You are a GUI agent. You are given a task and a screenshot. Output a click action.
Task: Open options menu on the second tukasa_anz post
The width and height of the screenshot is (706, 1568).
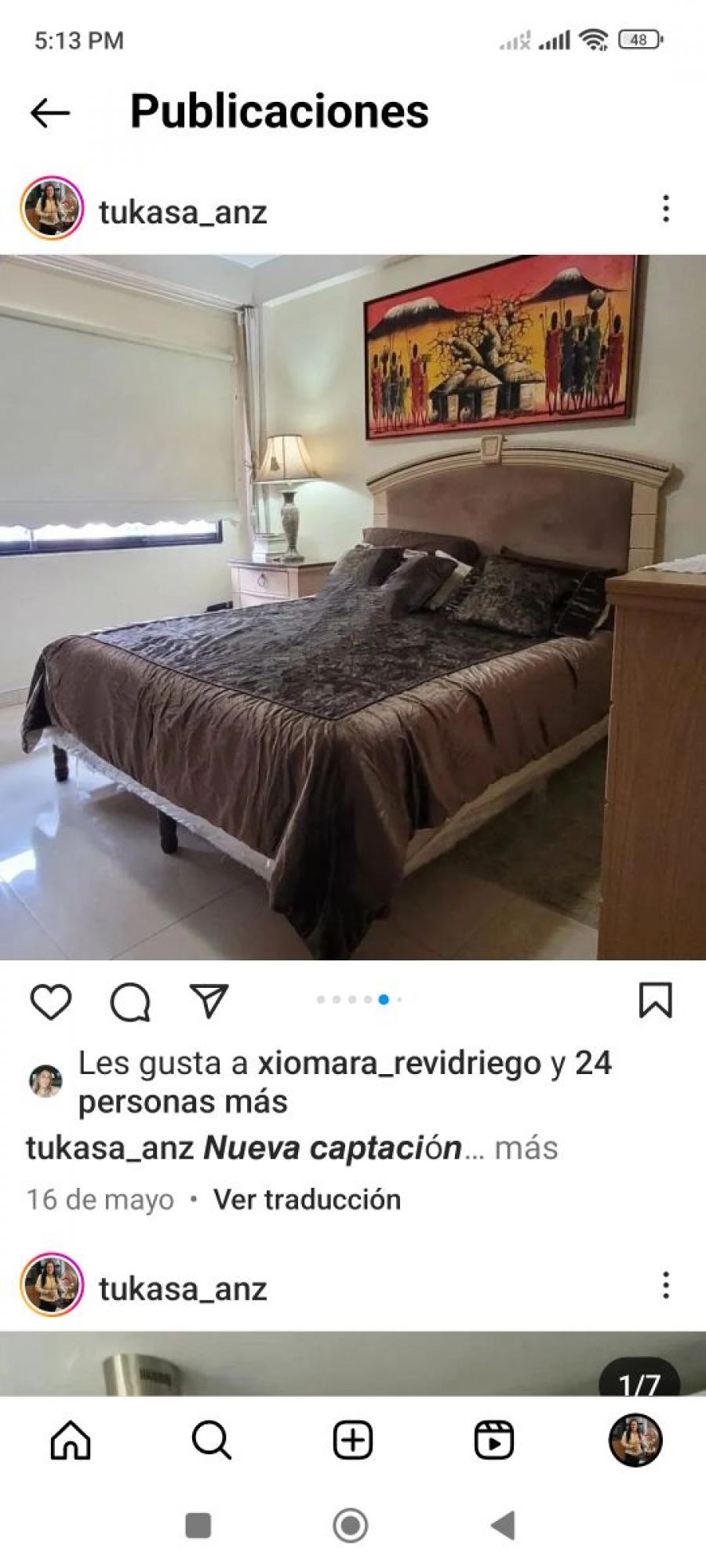coord(665,1287)
